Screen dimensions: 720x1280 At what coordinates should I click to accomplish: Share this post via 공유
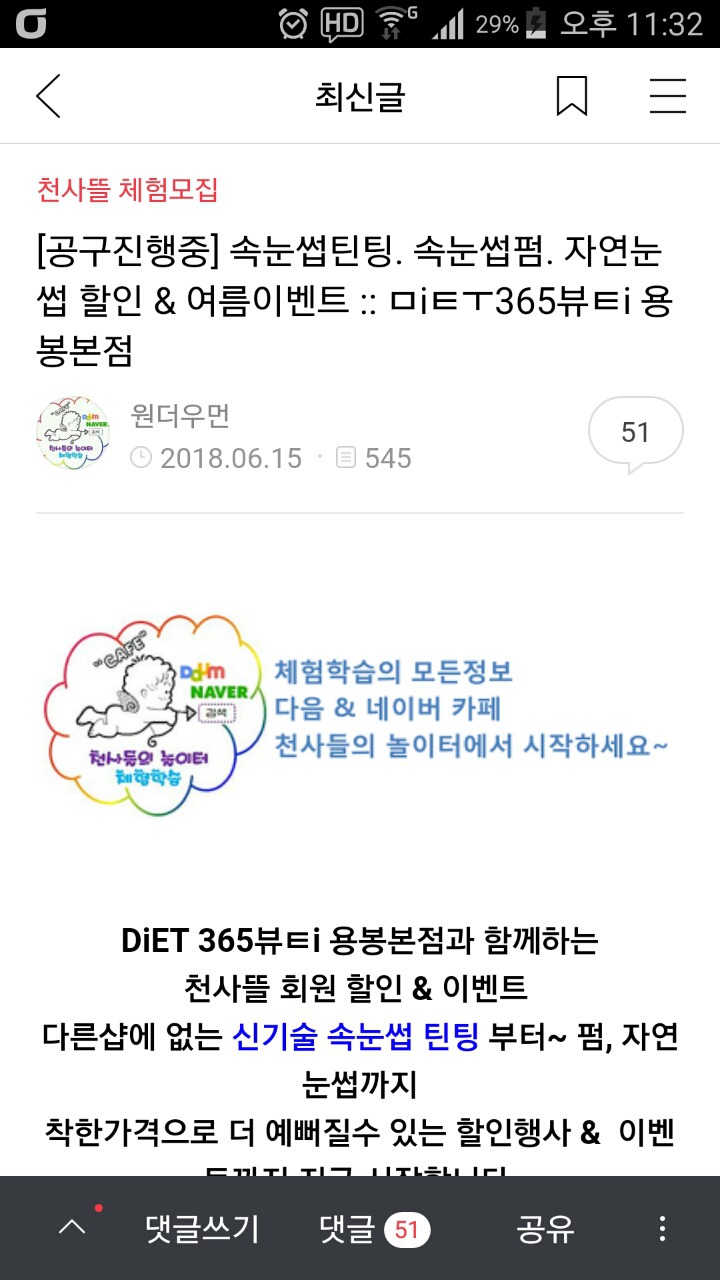point(545,1228)
